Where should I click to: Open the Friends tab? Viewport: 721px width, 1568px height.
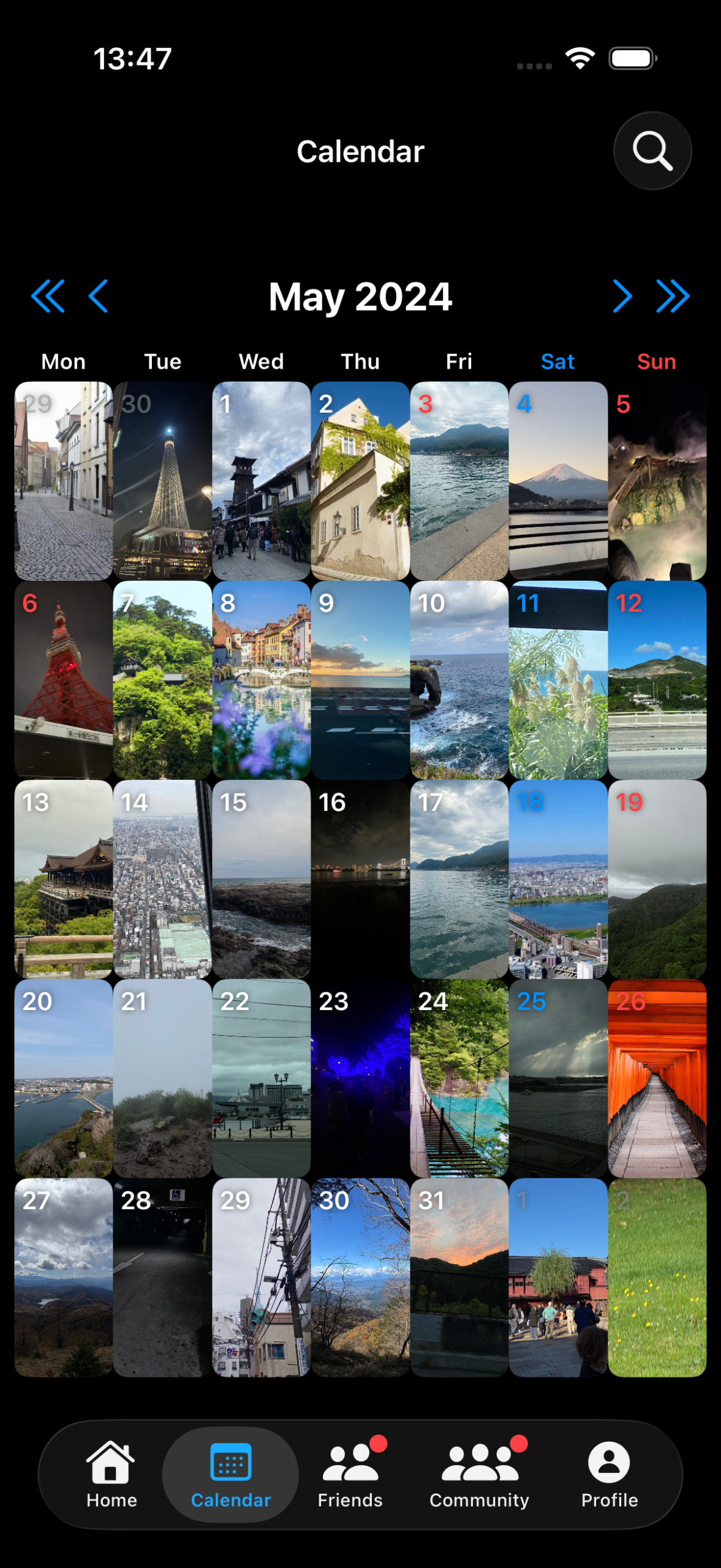tap(350, 1474)
